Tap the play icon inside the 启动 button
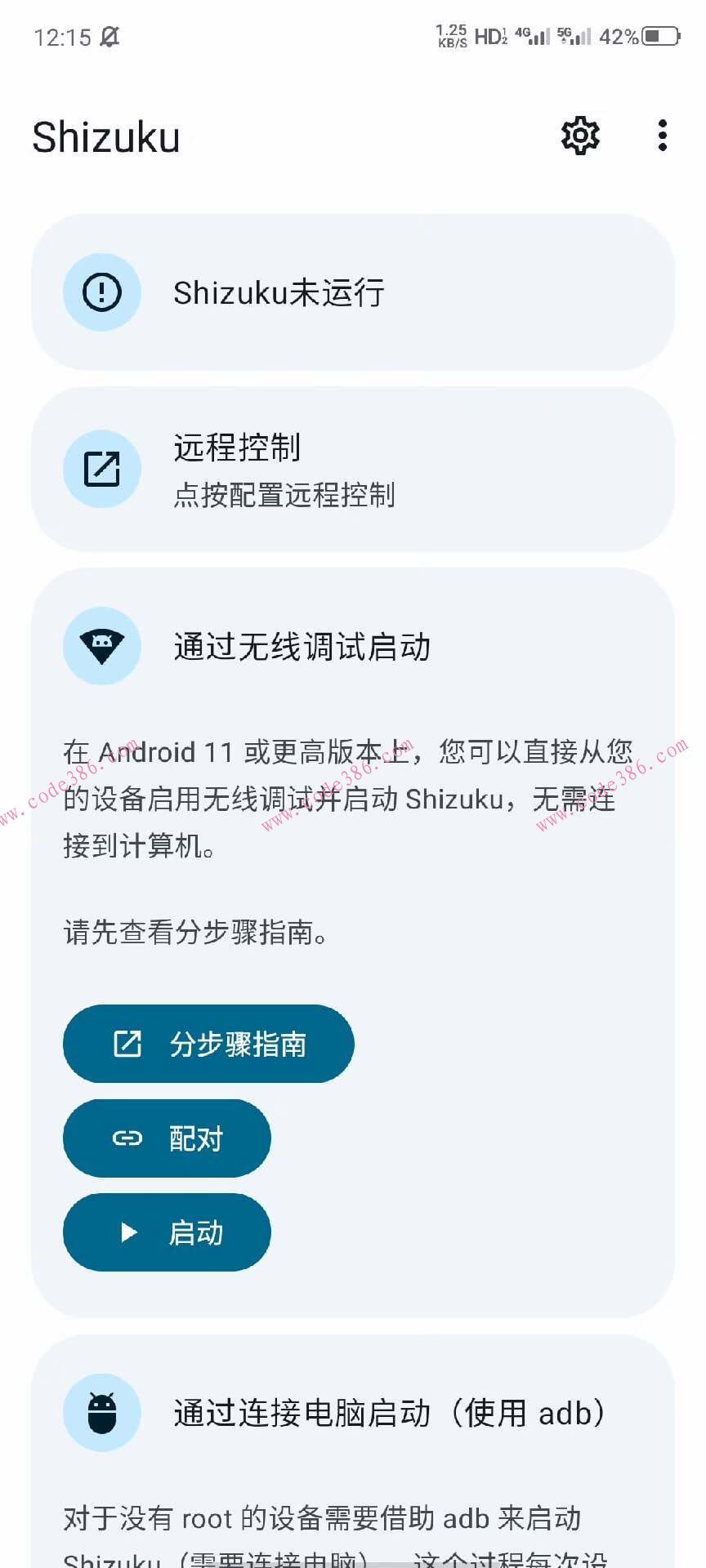 point(129,1232)
